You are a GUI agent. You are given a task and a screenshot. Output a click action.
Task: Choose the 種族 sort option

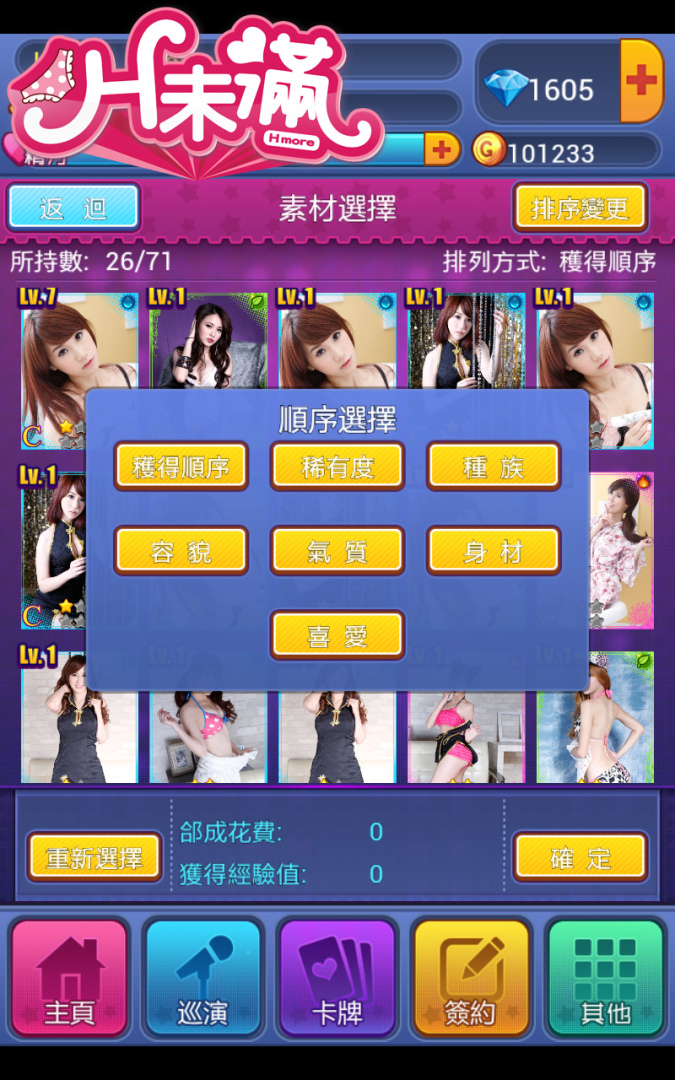click(494, 466)
